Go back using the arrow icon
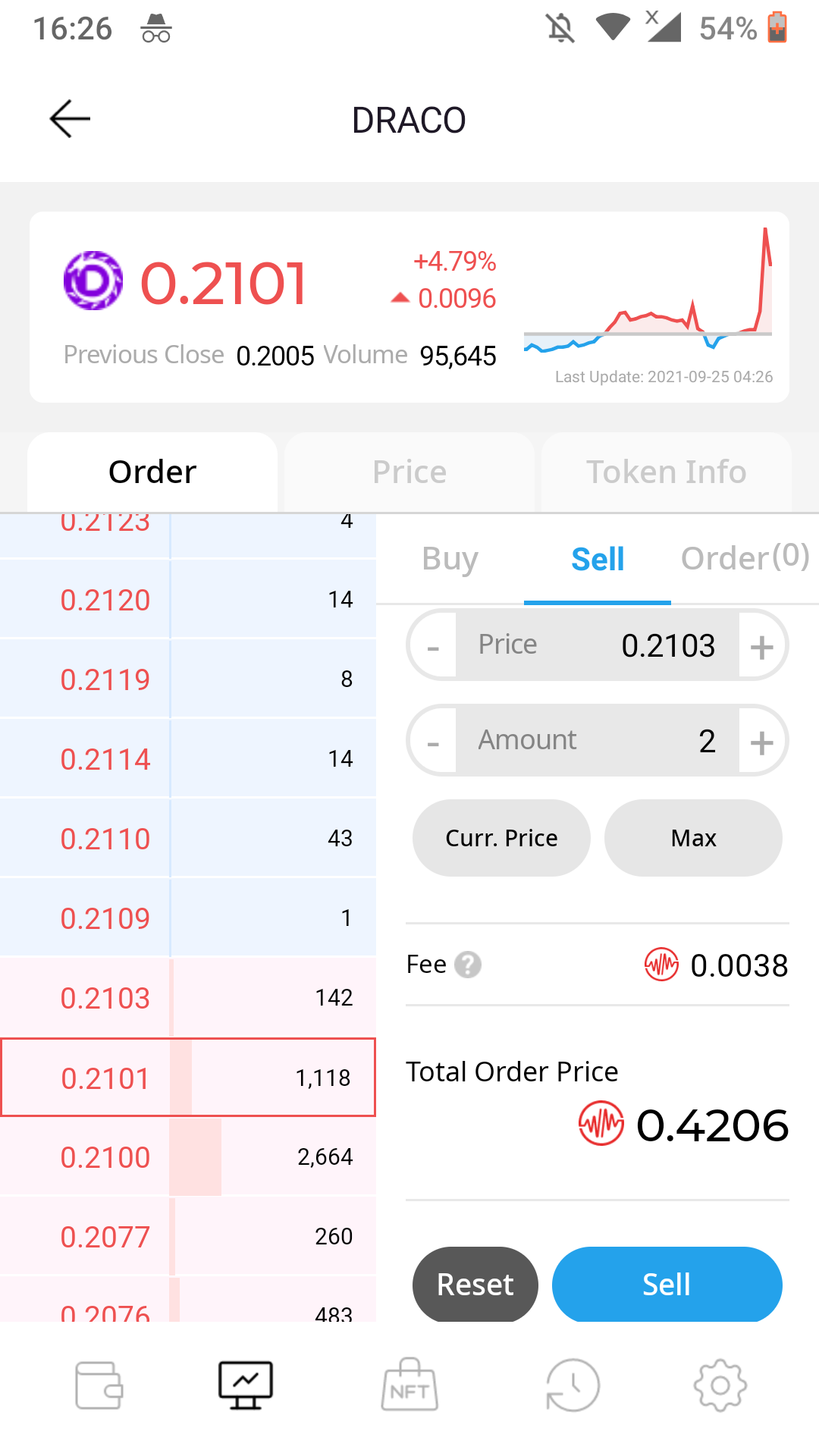Screen dimensions: 819x1456 coord(70,119)
